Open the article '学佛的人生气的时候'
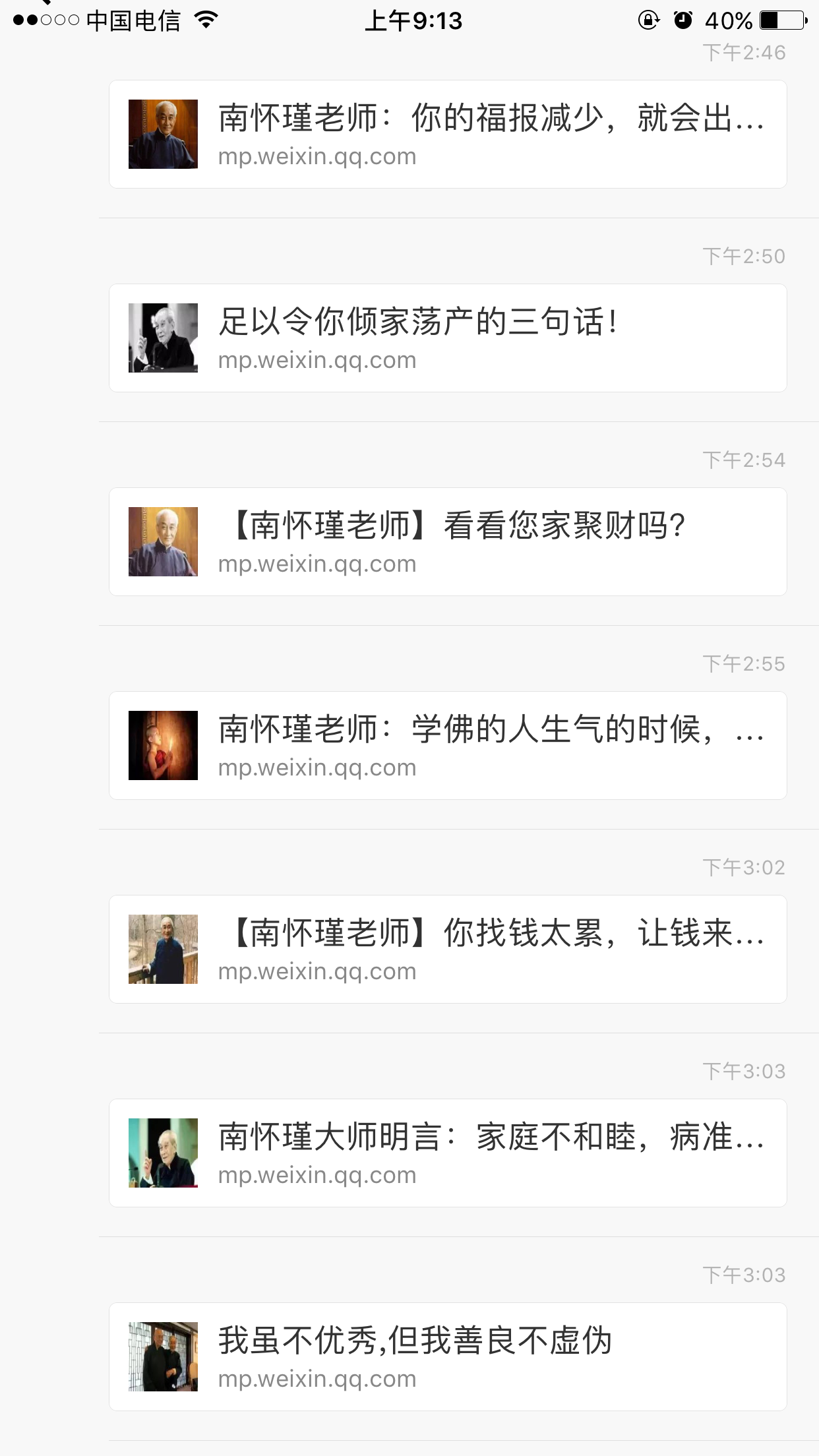Viewport: 819px width, 1456px height. (448, 746)
